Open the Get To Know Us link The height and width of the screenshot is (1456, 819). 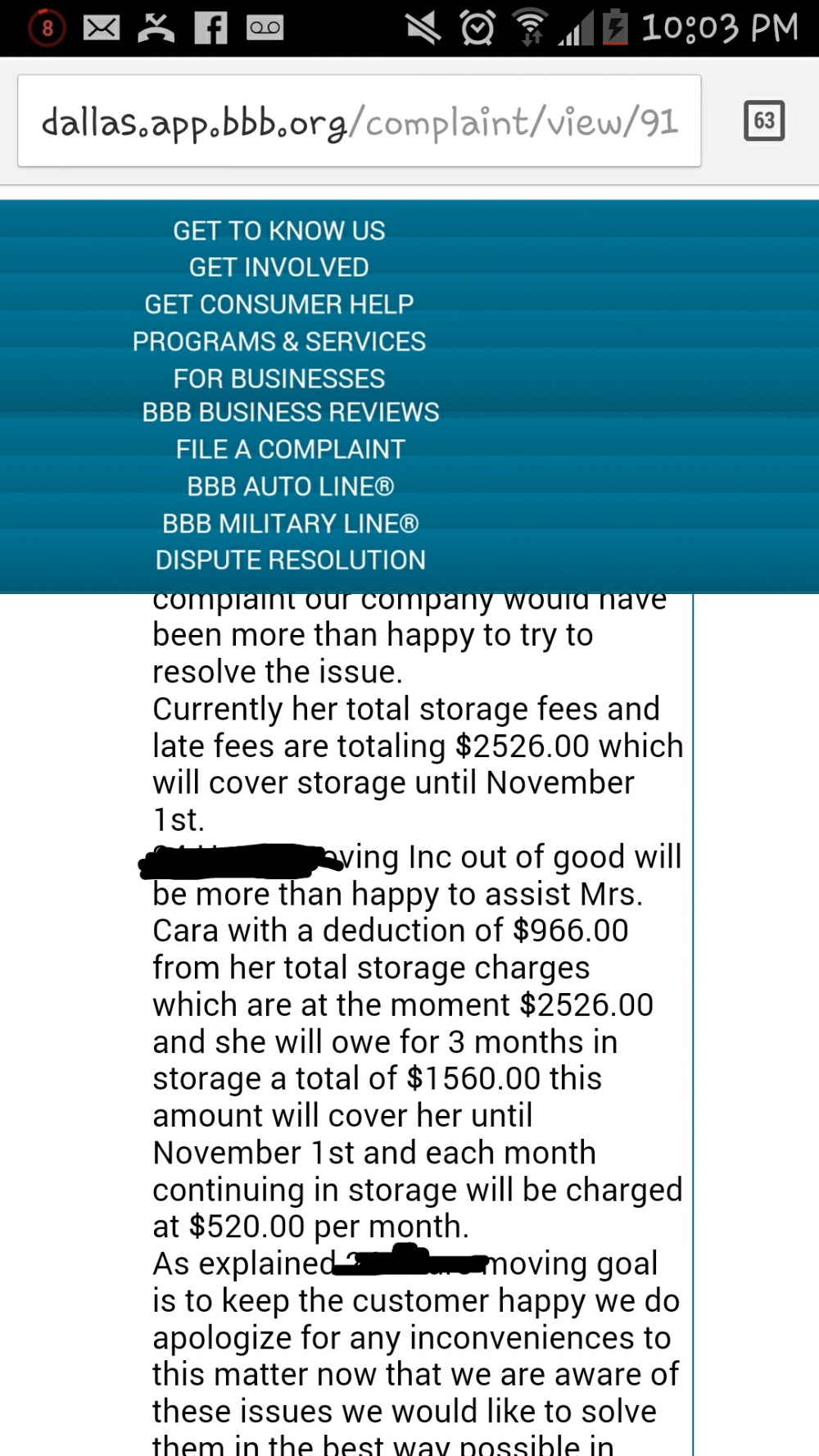pyautogui.click(x=278, y=230)
